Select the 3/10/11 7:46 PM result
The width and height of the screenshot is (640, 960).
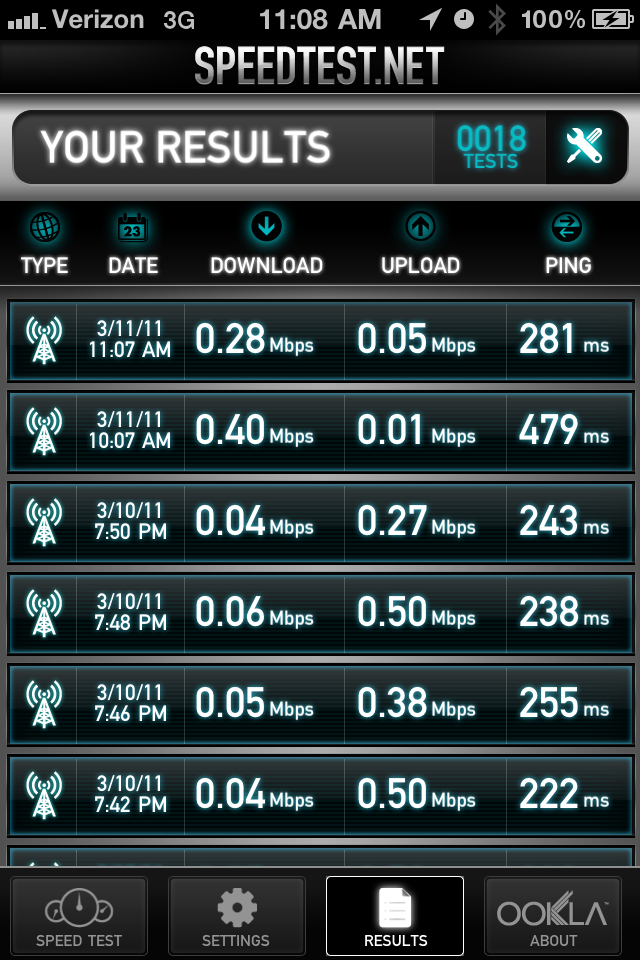(x=320, y=703)
